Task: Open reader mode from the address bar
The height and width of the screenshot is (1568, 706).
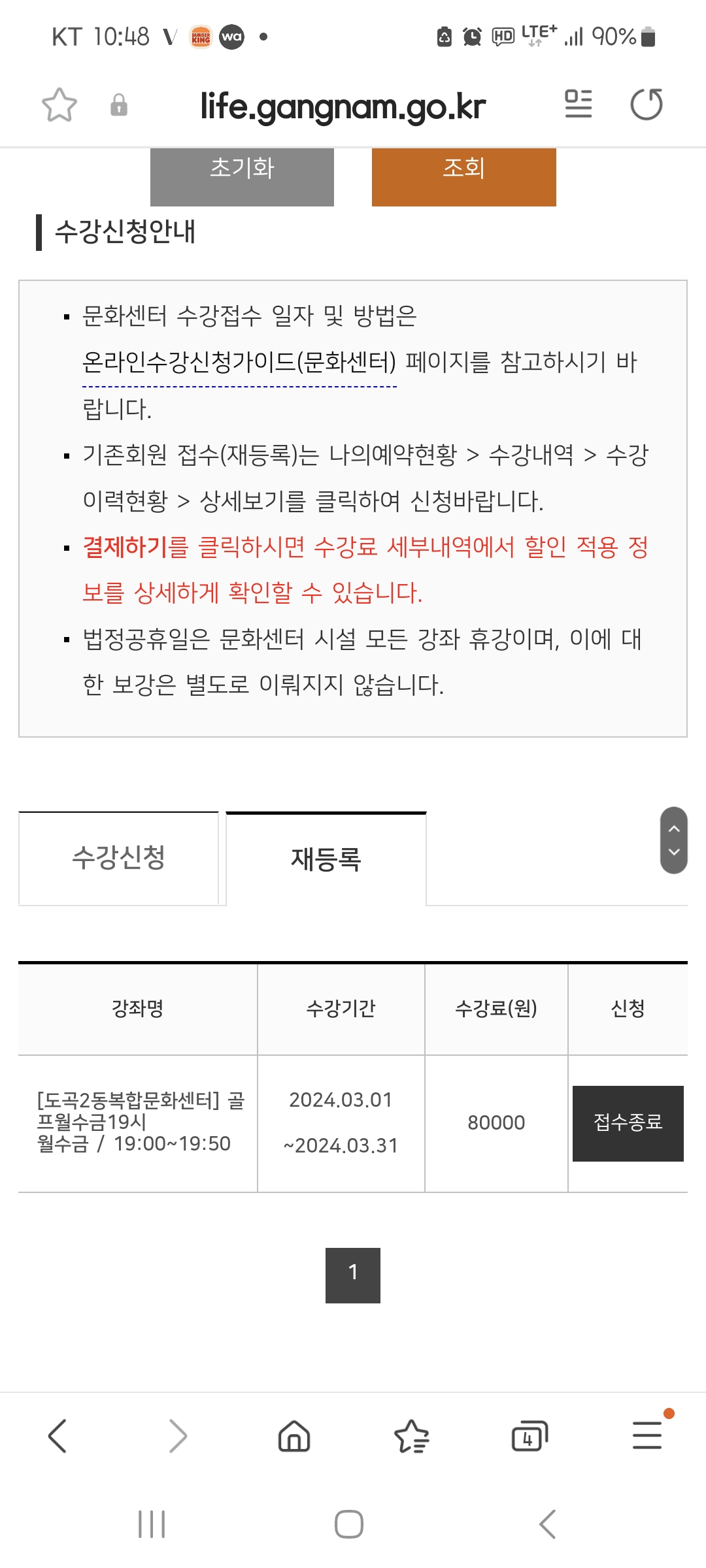Action: [578, 105]
